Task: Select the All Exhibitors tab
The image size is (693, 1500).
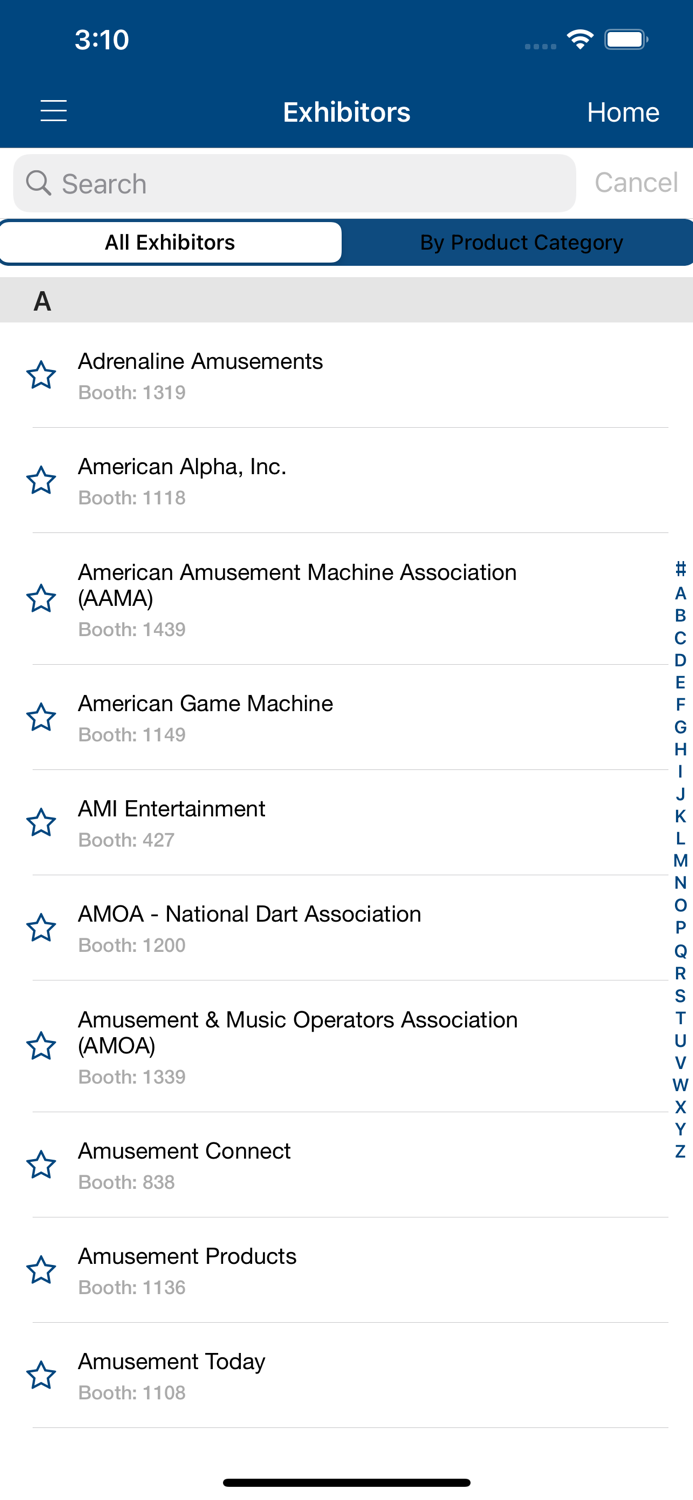Action: [170, 243]
